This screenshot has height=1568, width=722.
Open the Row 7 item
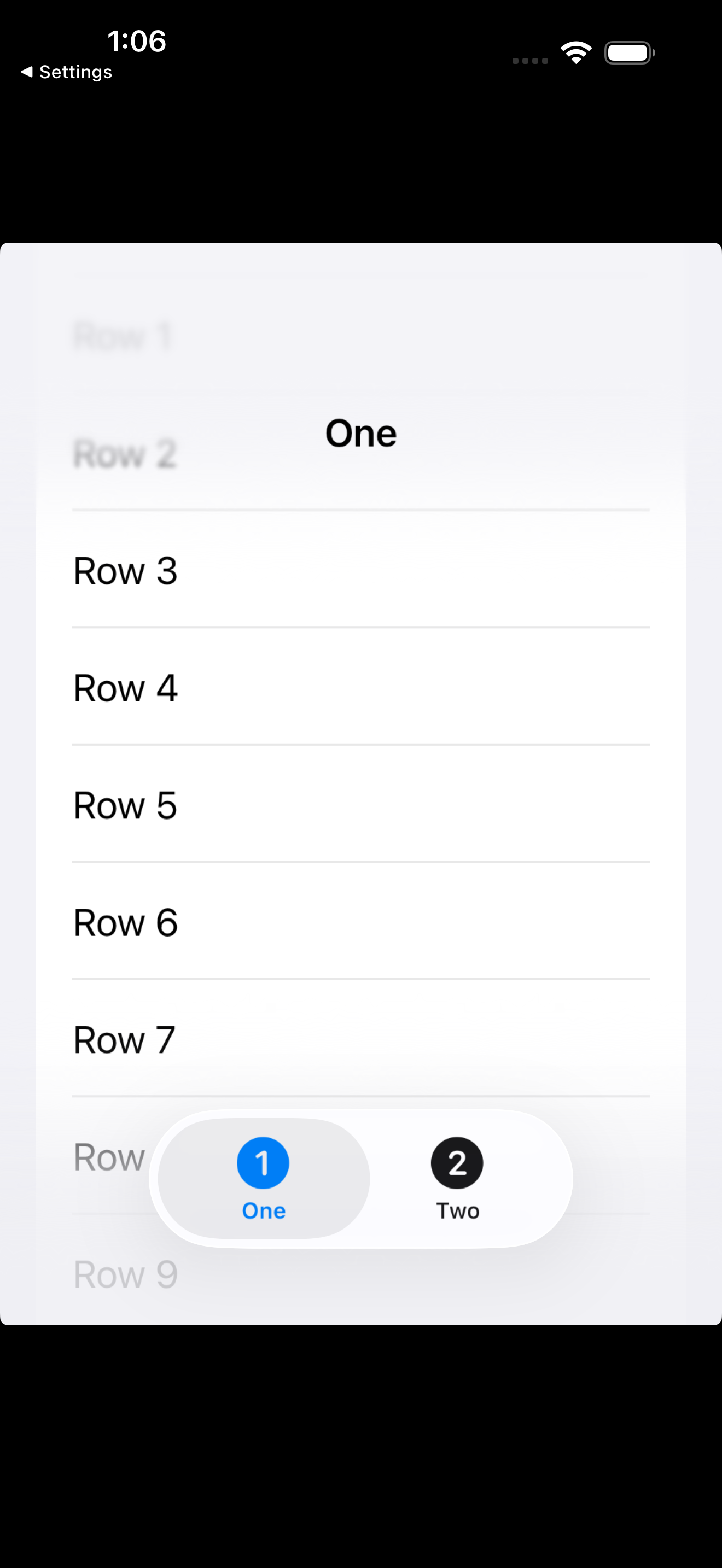point(360,1039)
